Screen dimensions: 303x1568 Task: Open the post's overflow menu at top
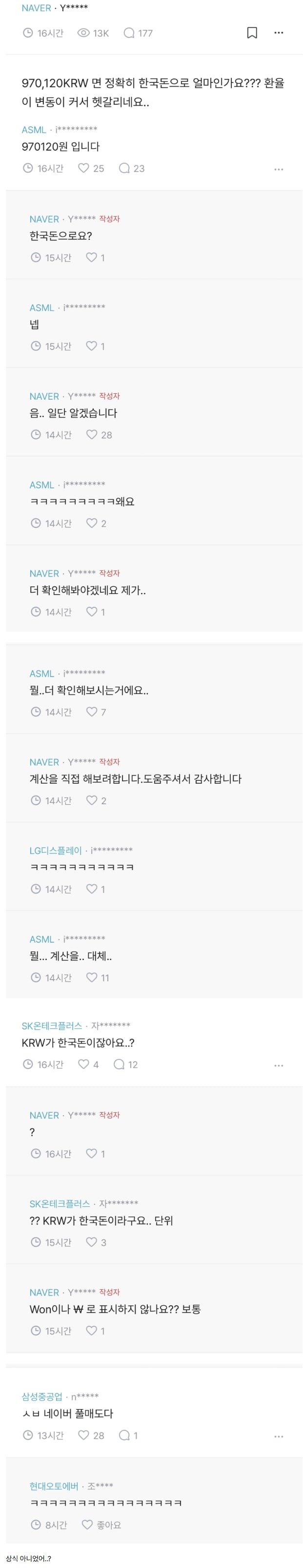279,33
